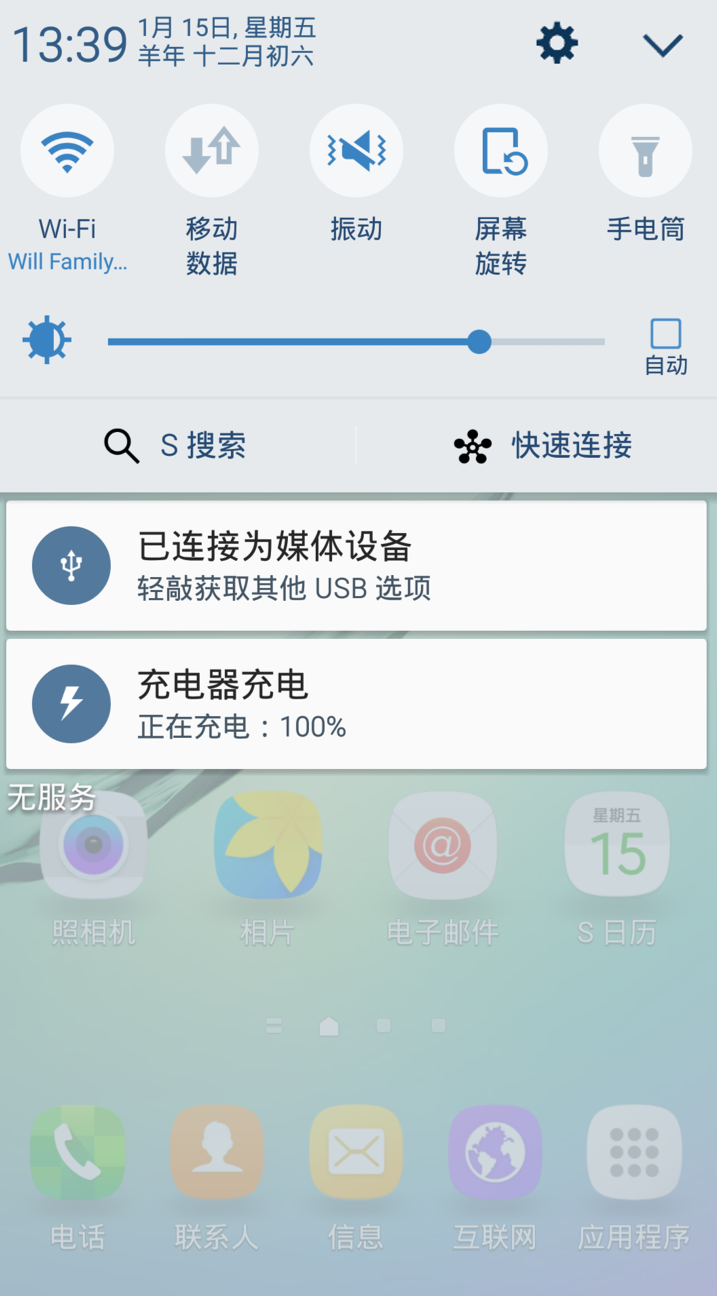Screen dimensions: 717x1296
Task: Expand the quick settings panel chevron
Action: pyautogui.click(x=662, y=45)
